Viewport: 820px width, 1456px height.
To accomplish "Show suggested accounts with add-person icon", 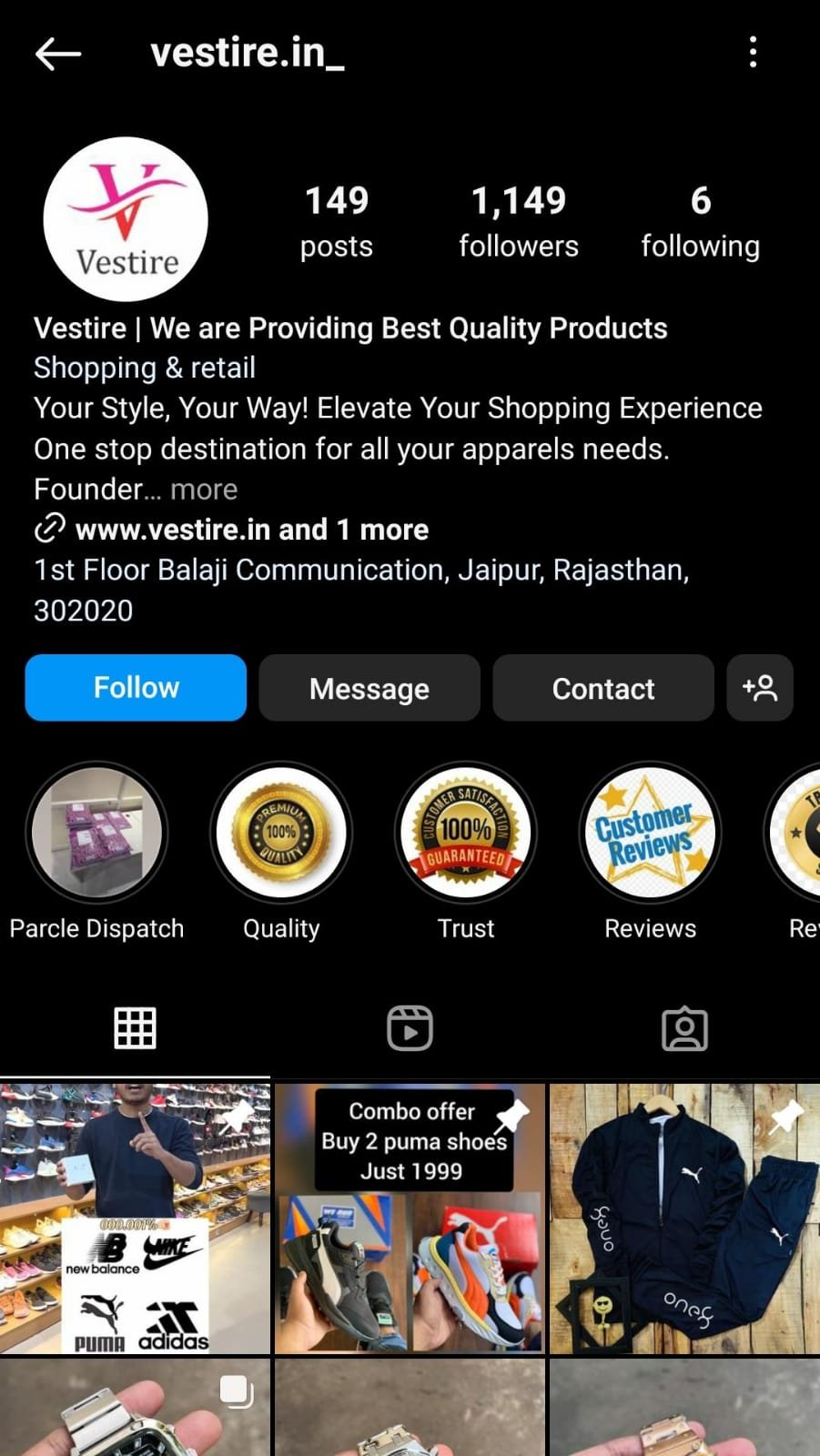I will pos(760,688).
